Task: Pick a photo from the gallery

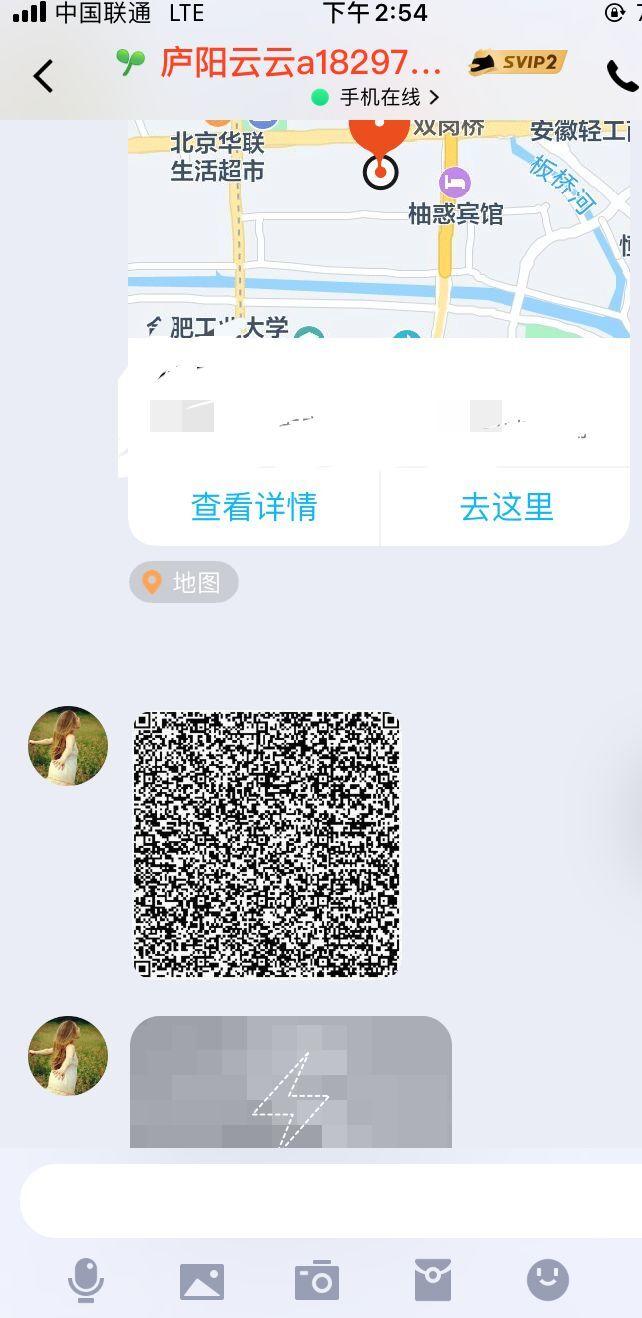Action: [x=202, y=1281]
